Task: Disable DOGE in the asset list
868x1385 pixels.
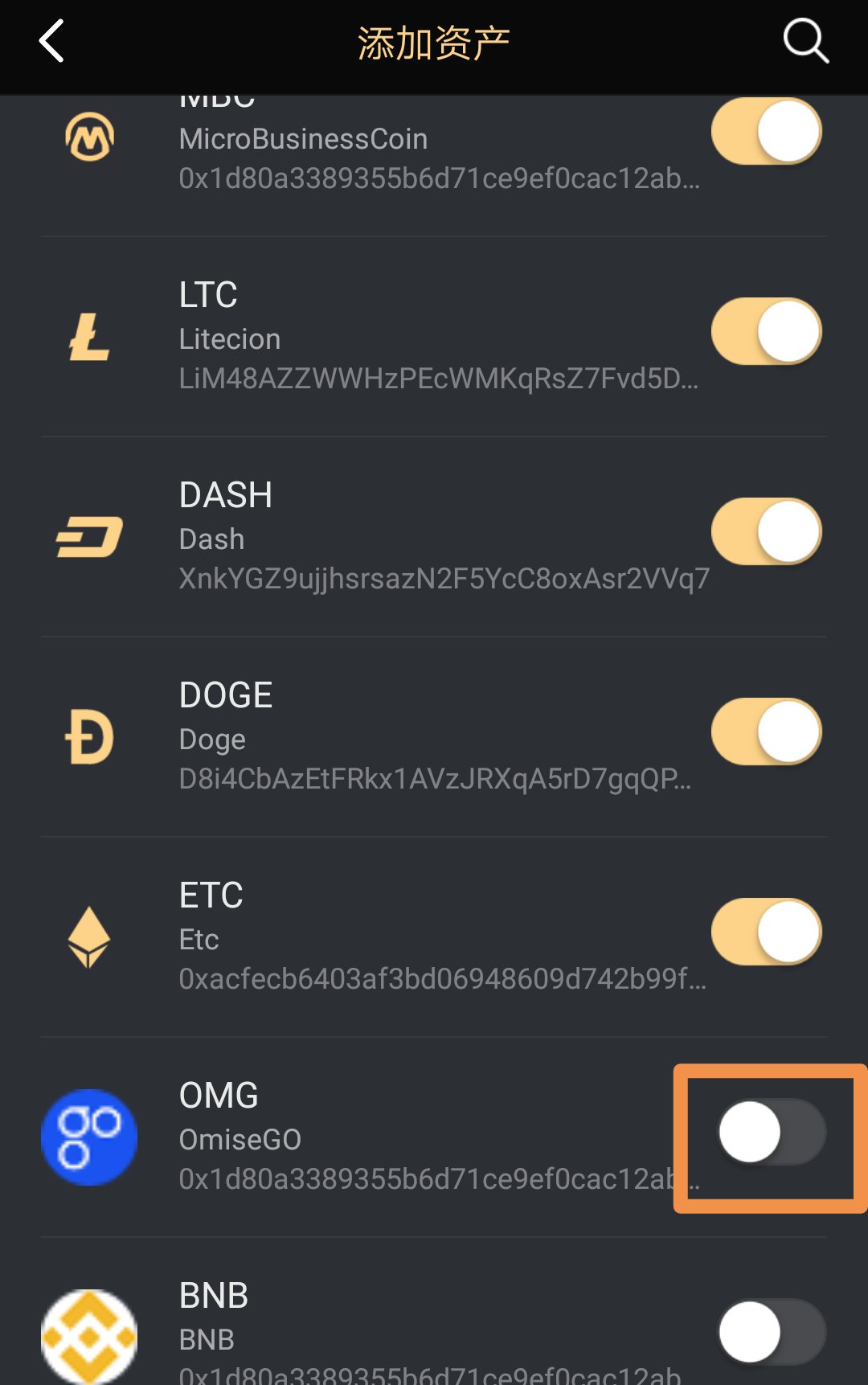Action: 766,731
